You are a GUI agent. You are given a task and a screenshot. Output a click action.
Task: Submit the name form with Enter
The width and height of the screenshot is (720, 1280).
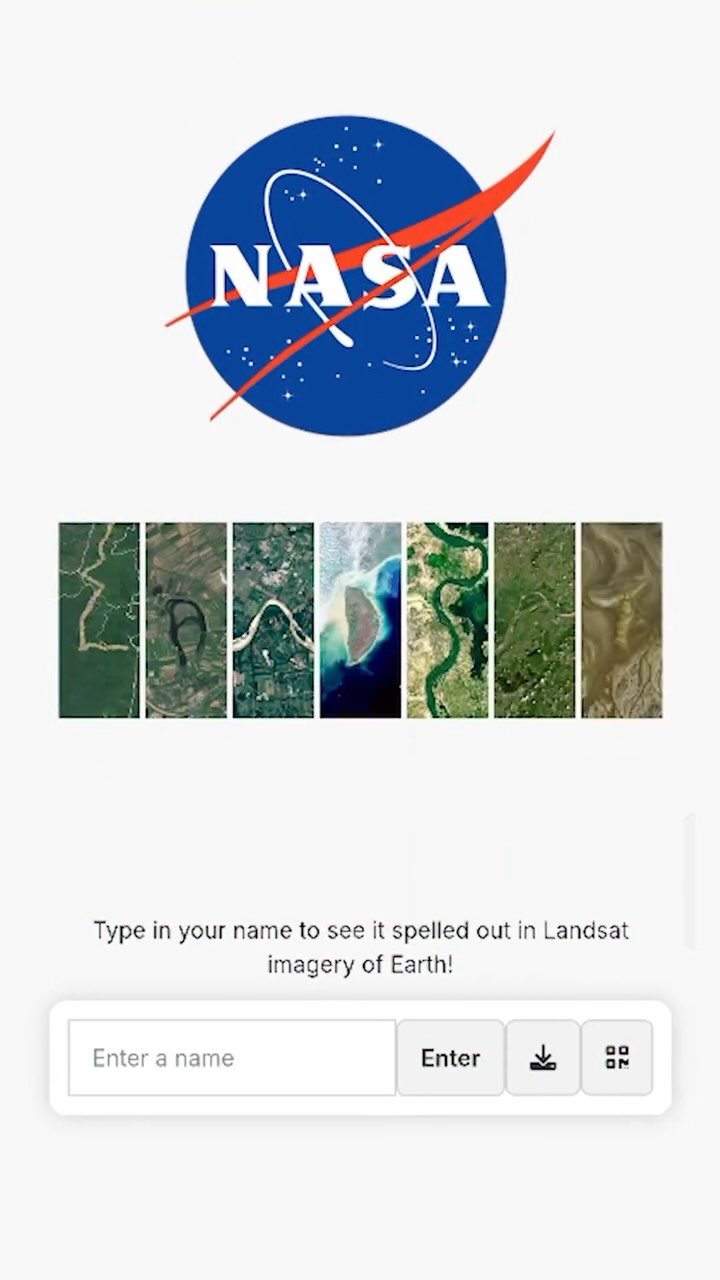(x=450, y=1057)
